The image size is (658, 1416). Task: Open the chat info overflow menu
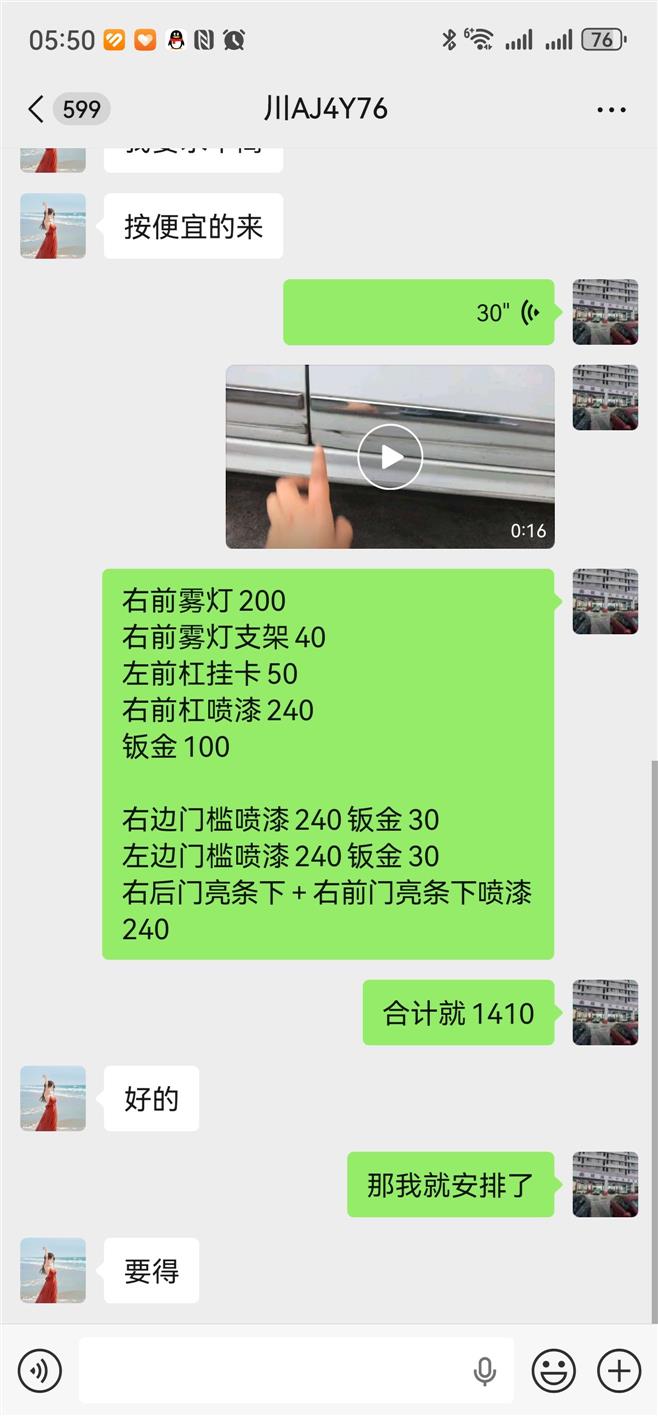pyautogui.click(x=611, y=109)
